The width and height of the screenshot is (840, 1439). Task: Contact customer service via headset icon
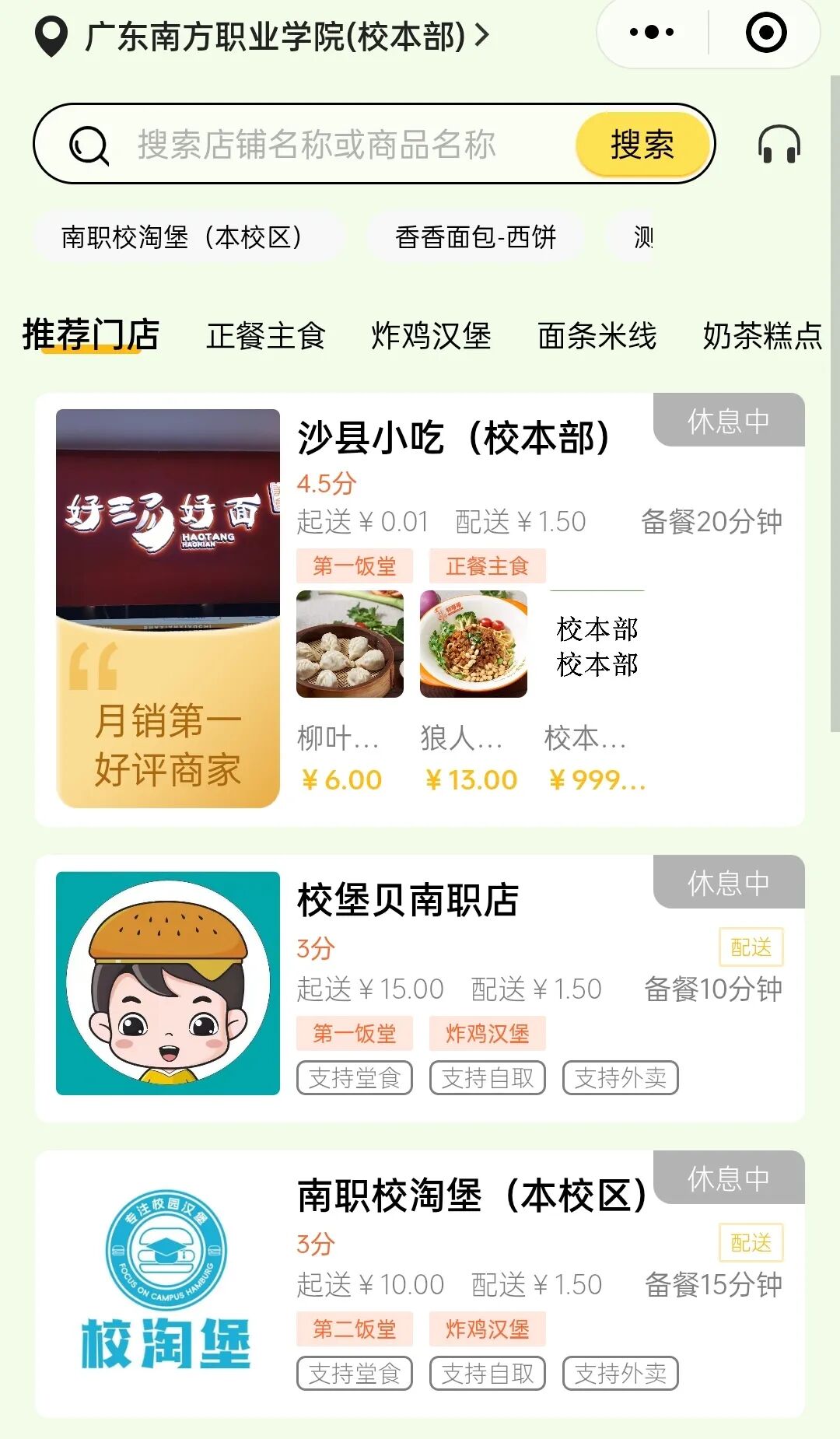point(779,145)
